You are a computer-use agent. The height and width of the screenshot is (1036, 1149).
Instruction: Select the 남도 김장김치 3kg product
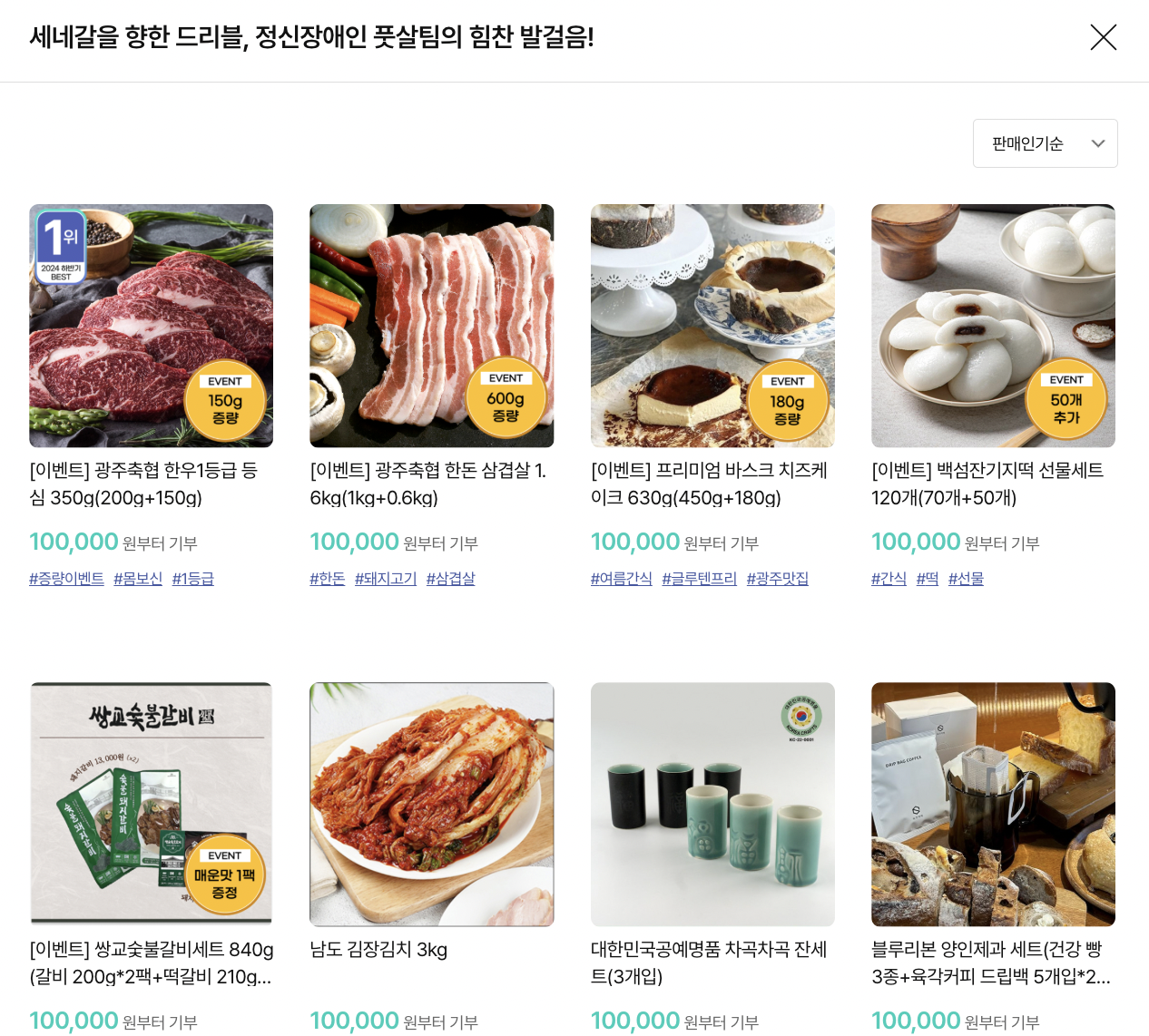pos(431,804)
